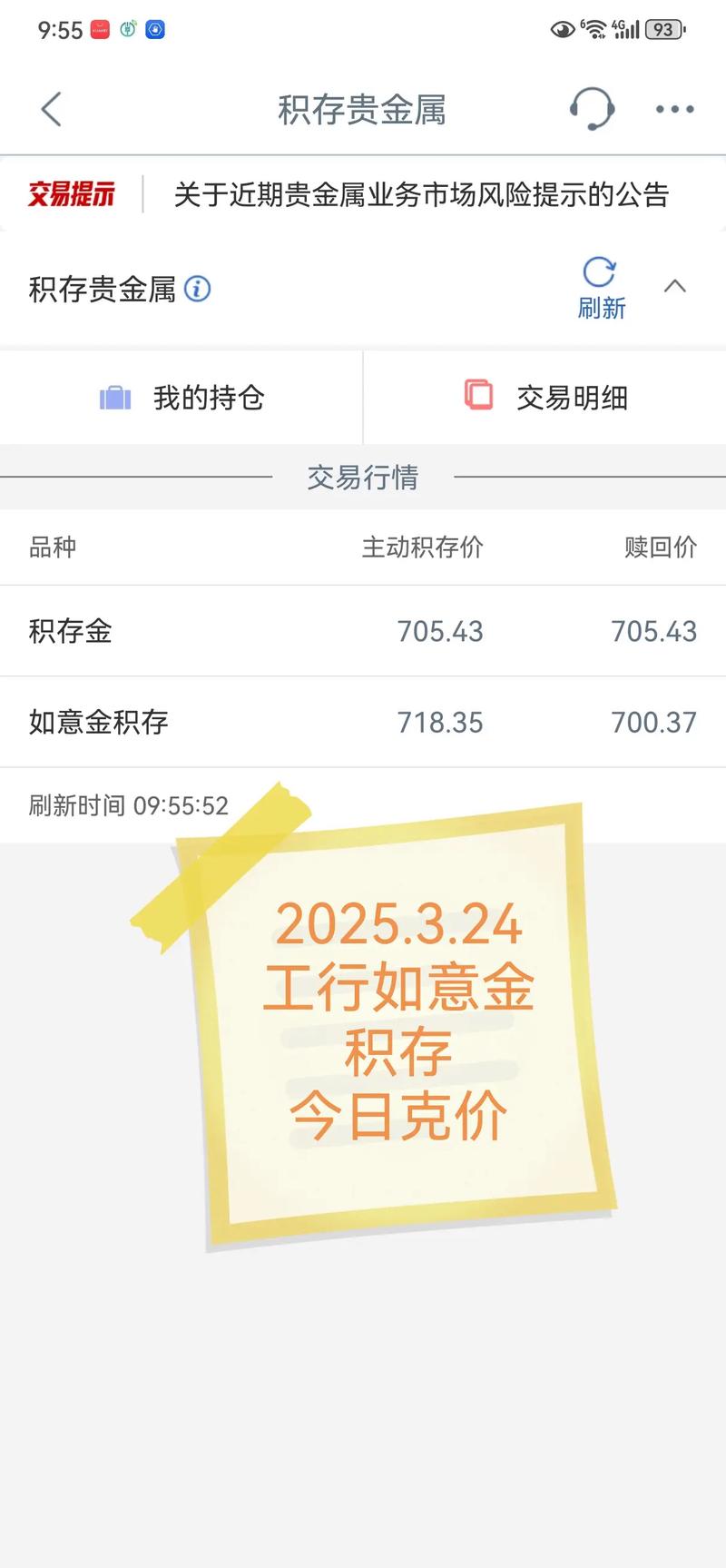
Task: Open the three-dot overflow menu
Action: click(x=674, y=110)
